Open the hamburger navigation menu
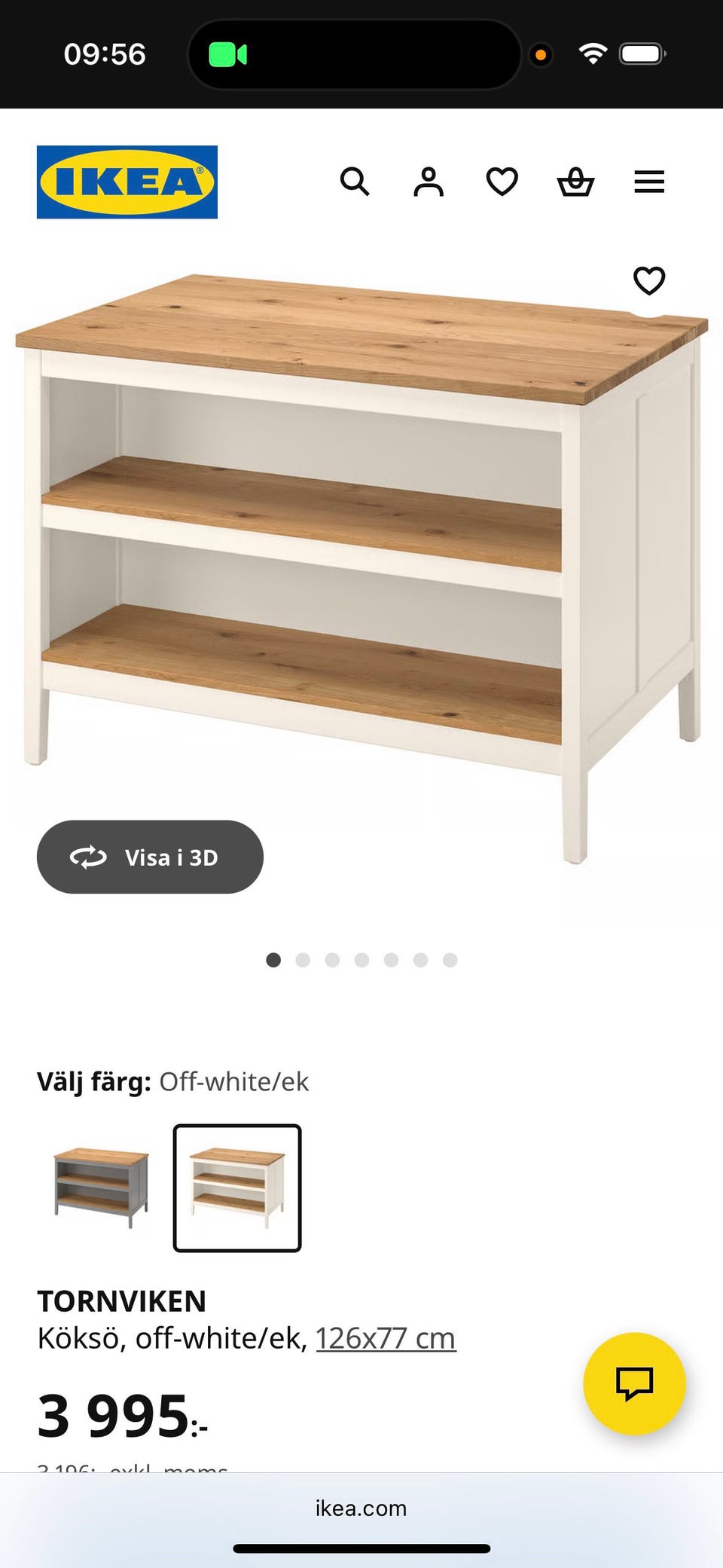Viewport: 723px width, 1568px height. pos(648,182)
